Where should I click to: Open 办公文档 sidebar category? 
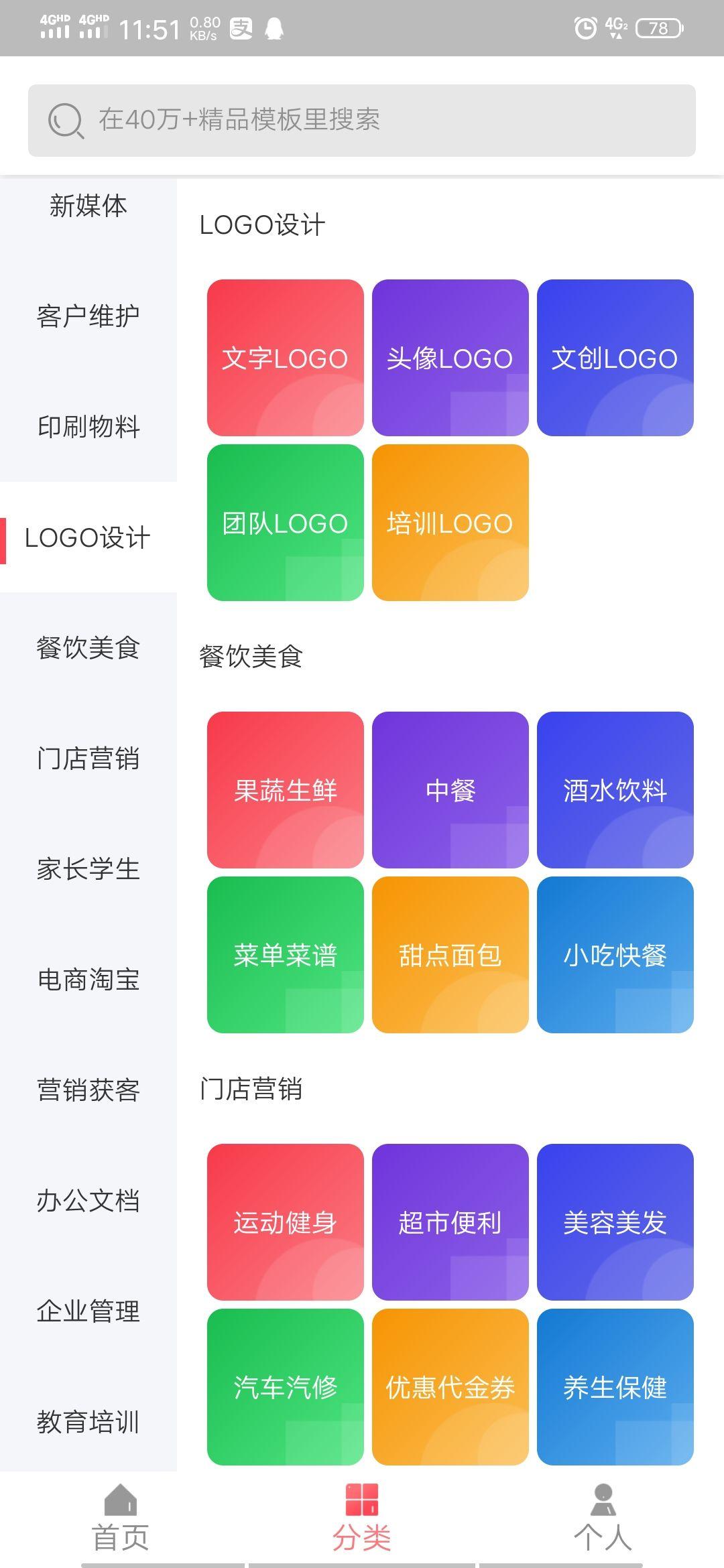(x=88, y=1201)
